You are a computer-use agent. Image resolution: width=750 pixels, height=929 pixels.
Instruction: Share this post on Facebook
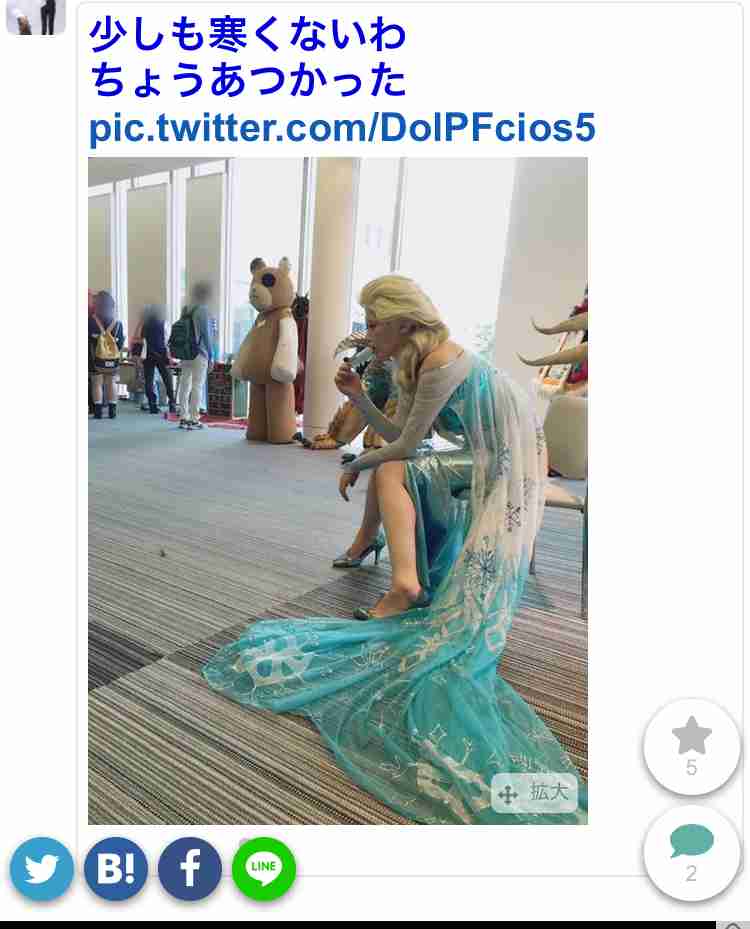[190, 869]
